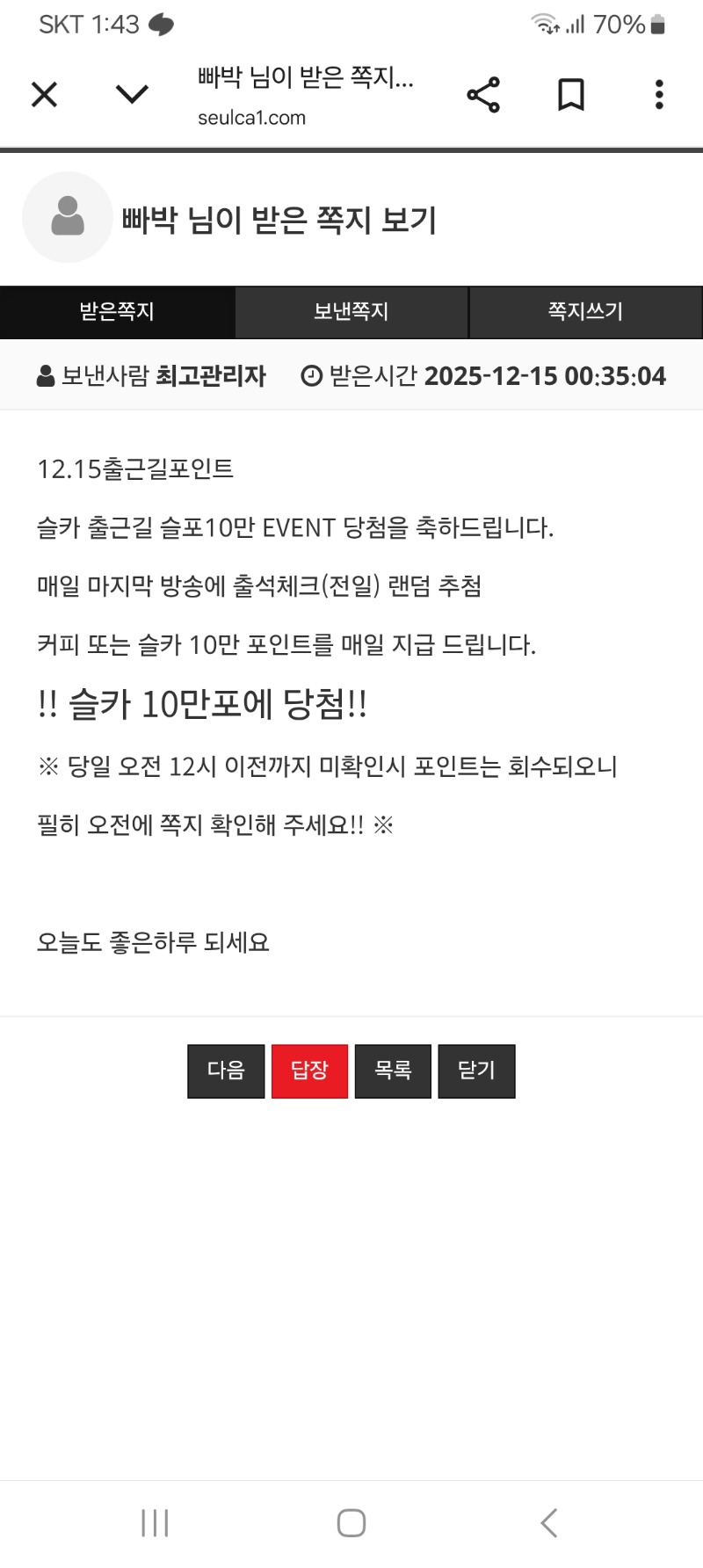Close the in-app browser with the X
The width and height of the screenshot is (703, 1568).
click(44, 94)
